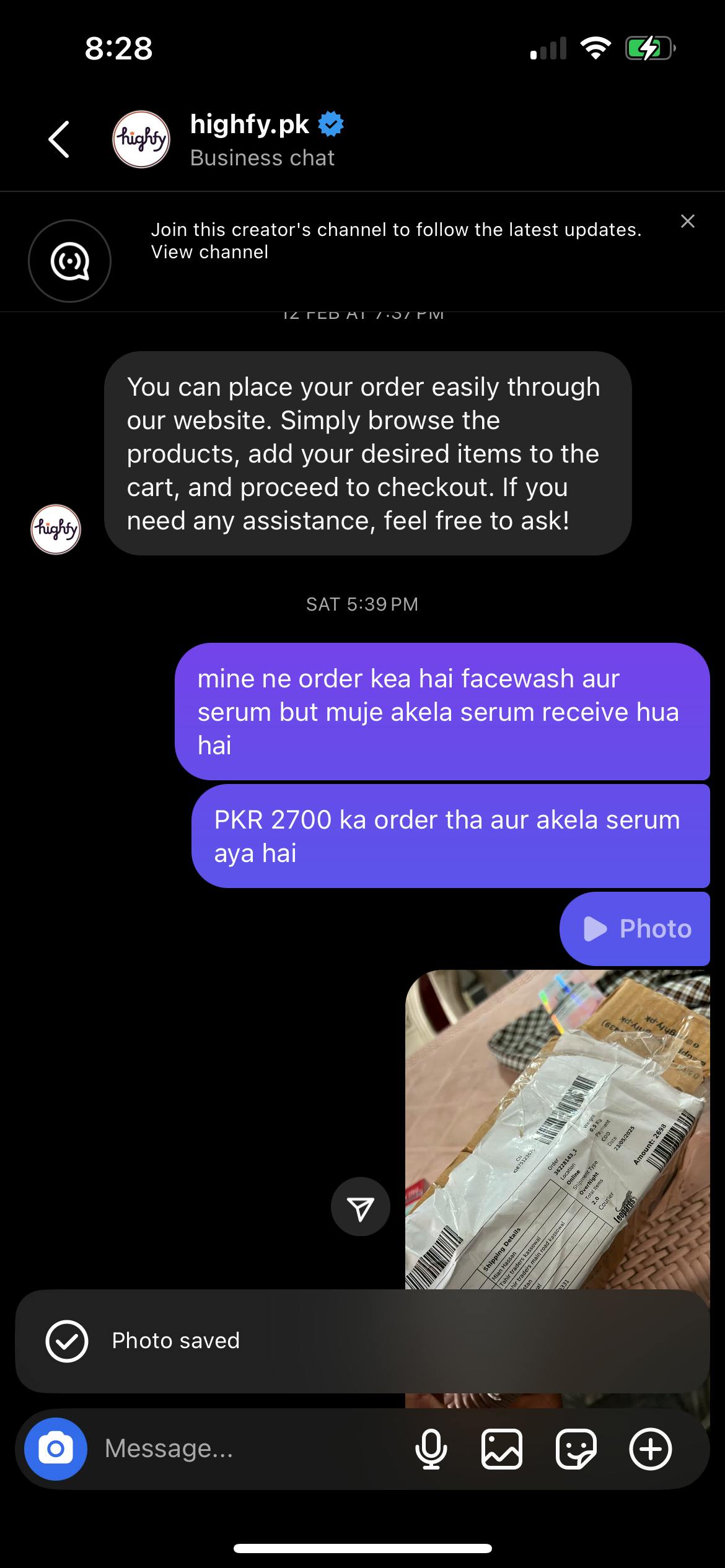Tap the highfy avatar beside the message
The width and height of the screenshot is (725, 1568).
coord(56,529)
